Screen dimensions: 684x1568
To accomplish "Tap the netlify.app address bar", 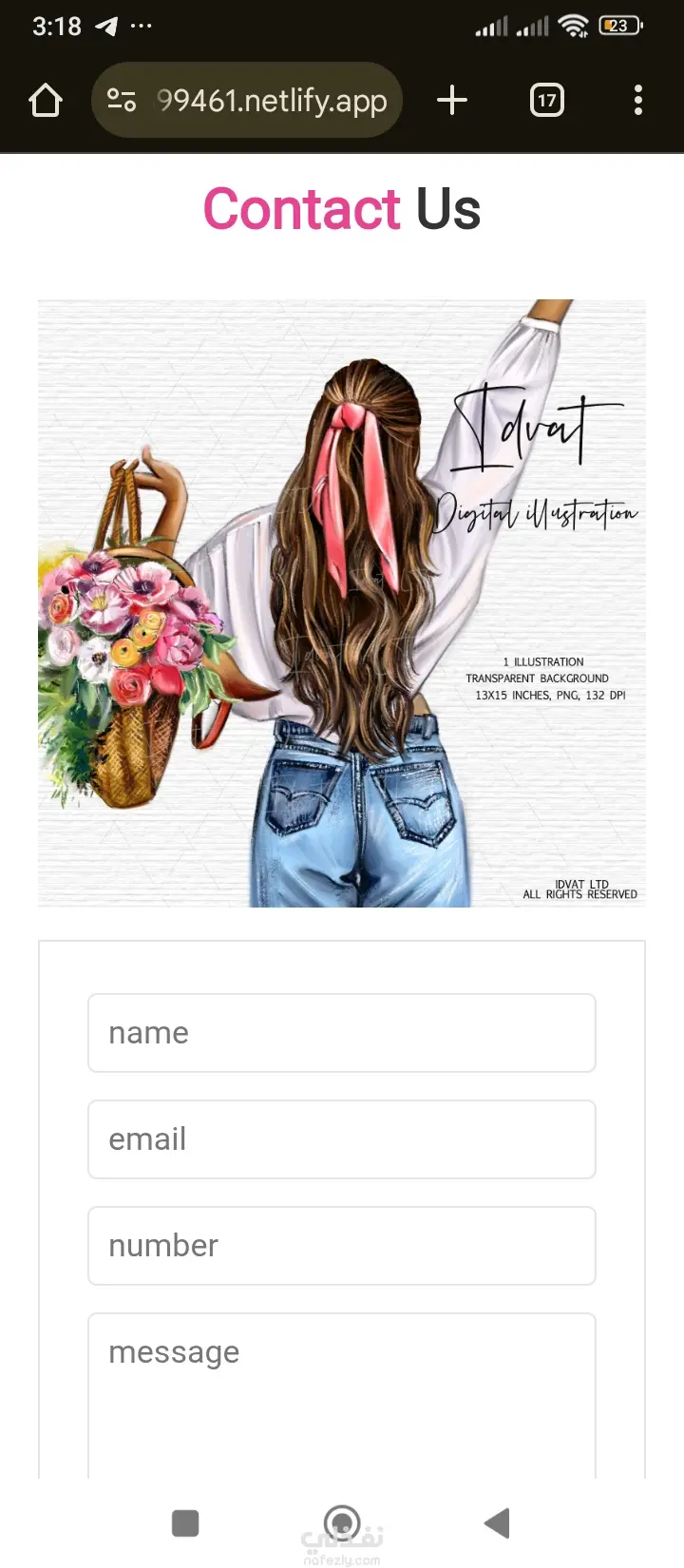I will click(x=271, y=100).
